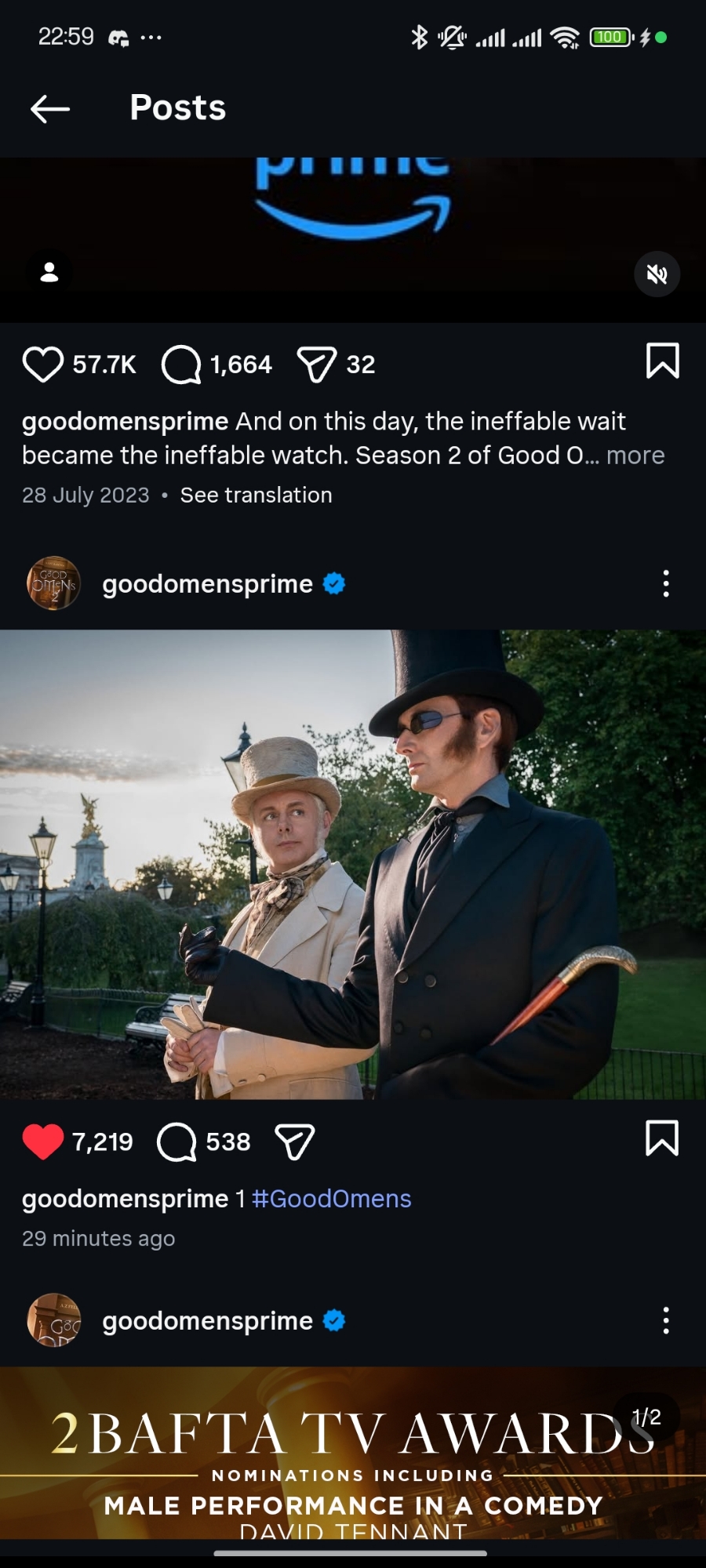Expand the caption with more
This screenshot has height=1568, width=706.
tap(635, 456)
